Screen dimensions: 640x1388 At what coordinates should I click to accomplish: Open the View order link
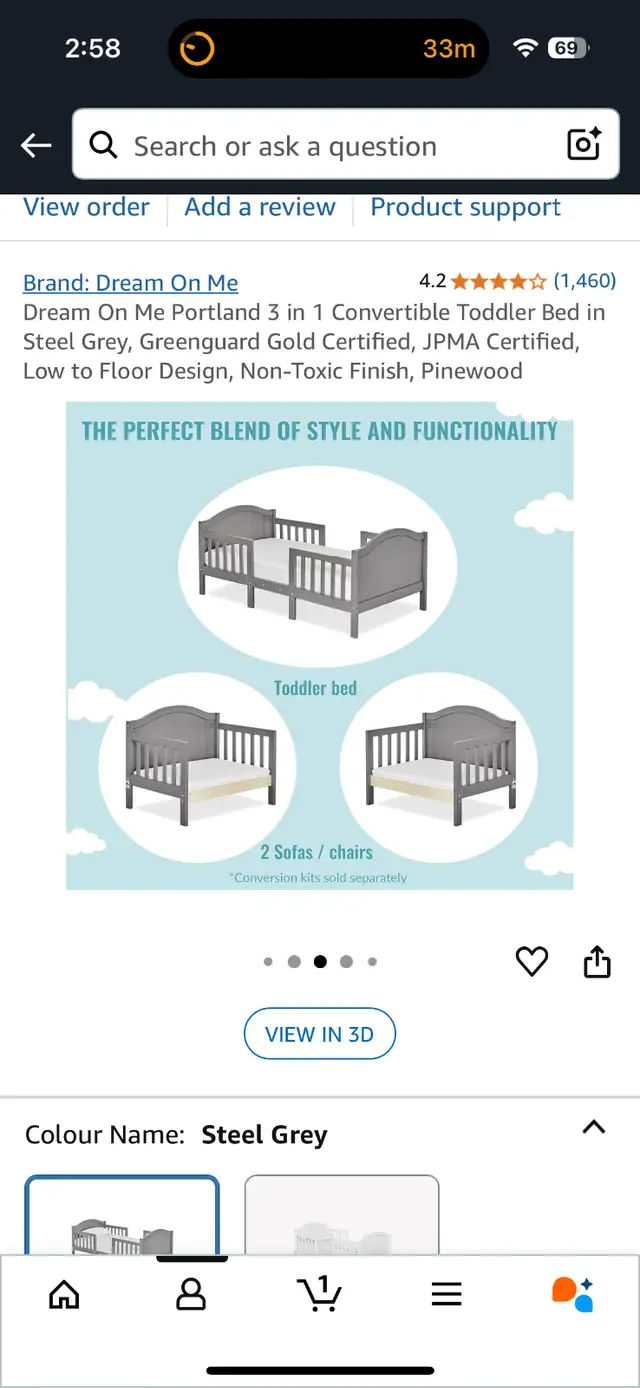point(86,207)
